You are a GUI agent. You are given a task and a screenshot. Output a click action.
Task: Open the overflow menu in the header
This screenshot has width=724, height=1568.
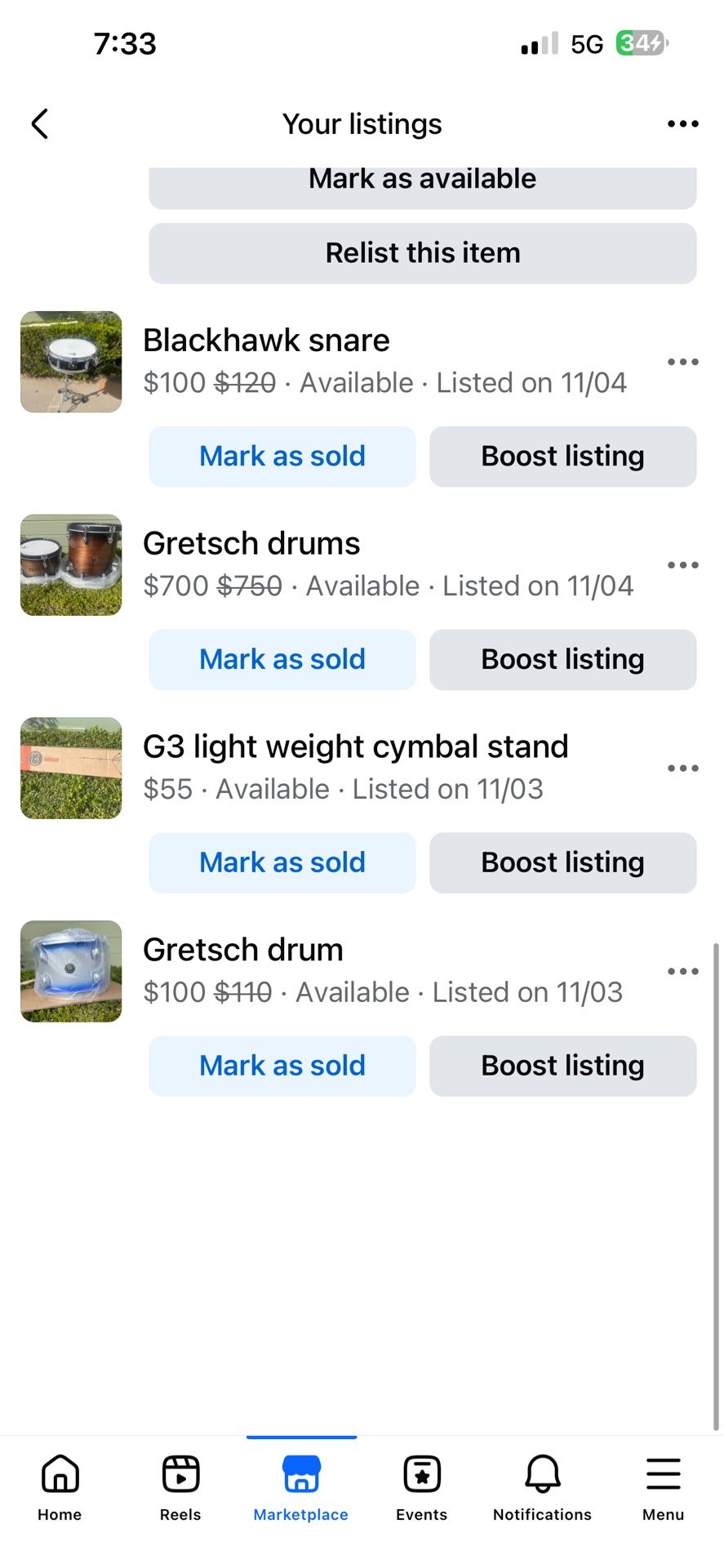click(682, 124)
